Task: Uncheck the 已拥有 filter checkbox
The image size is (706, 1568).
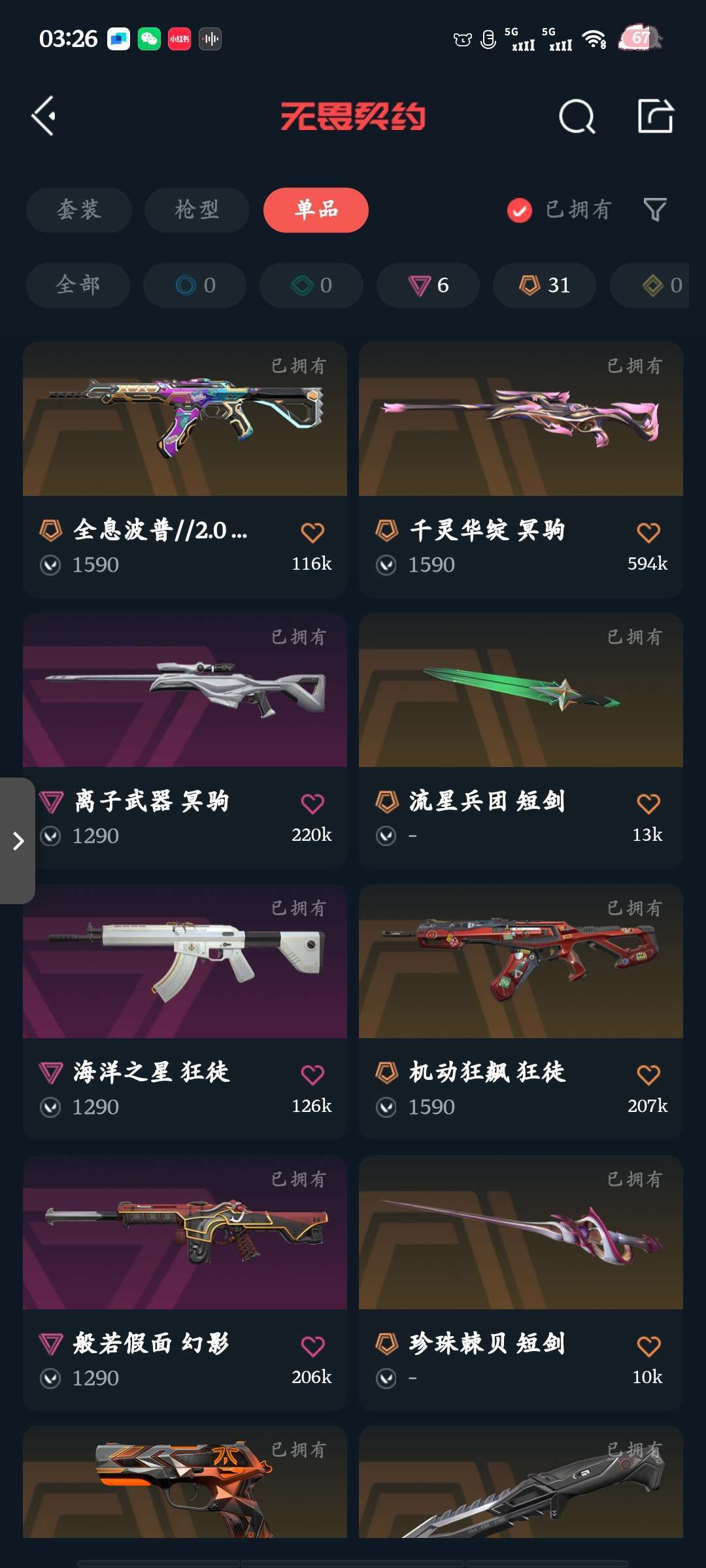Action: click(520, 210)
